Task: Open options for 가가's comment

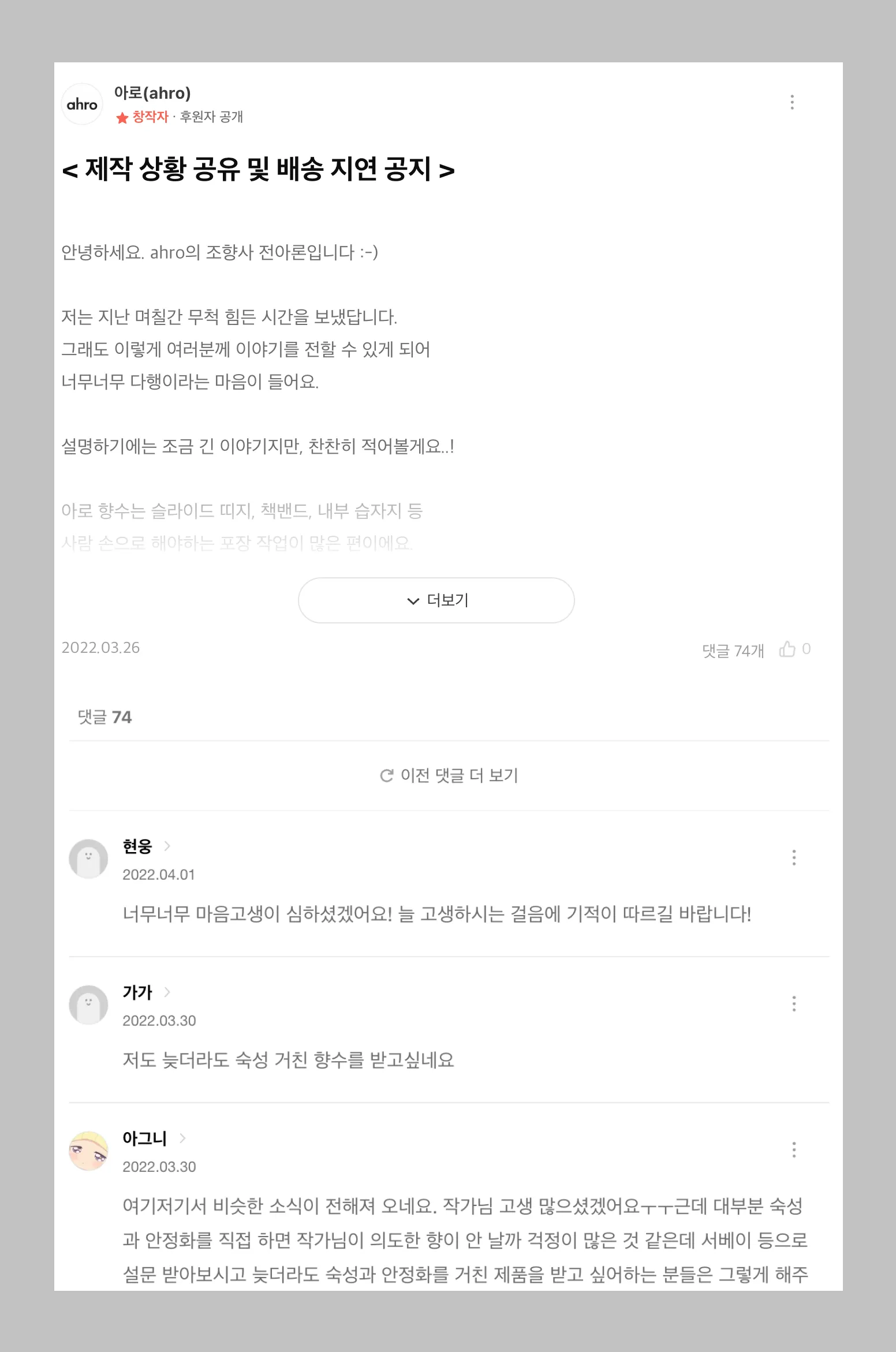Action: (794, 1003)
